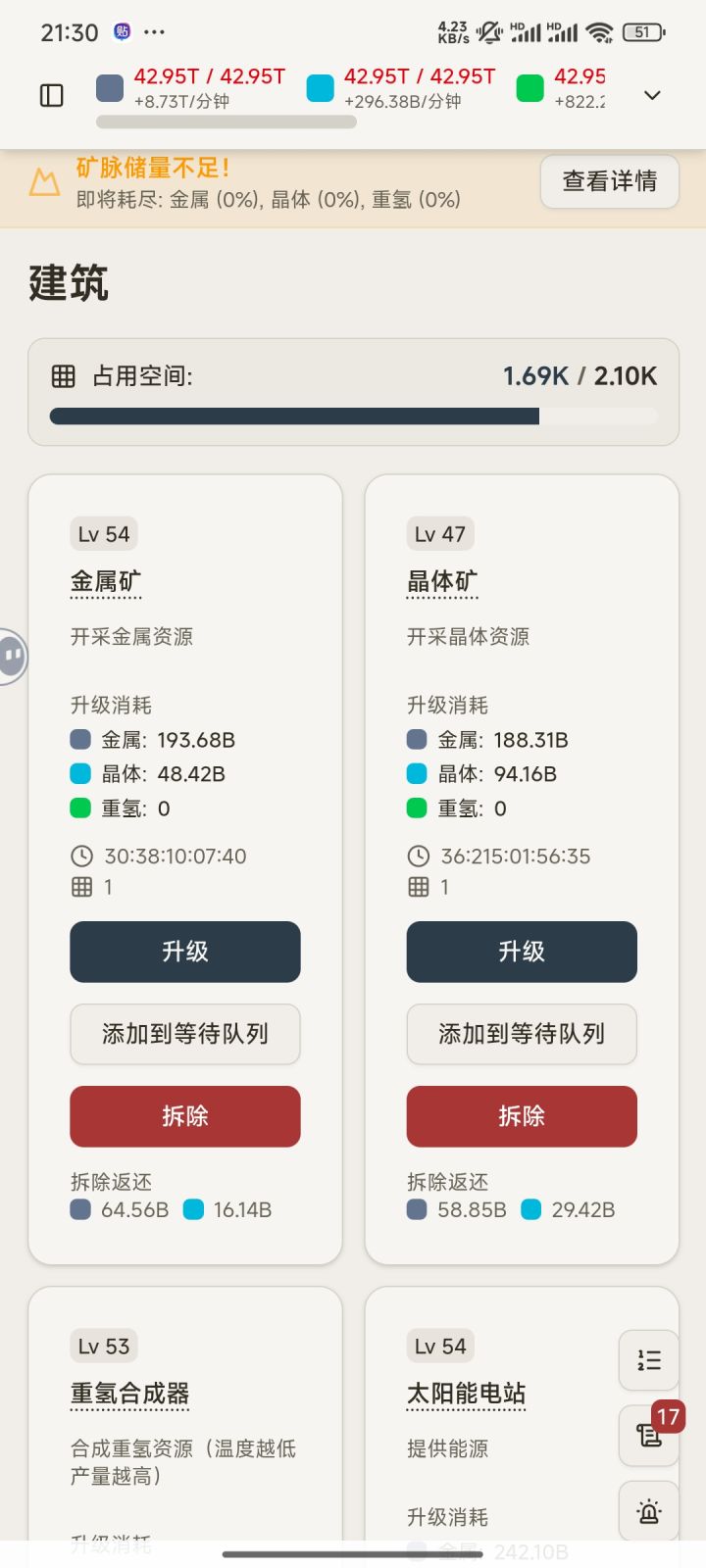This screenshot has width=706, height=1568.
Task: Click the grid icon next to 占用空间
Action: click(65, 375)
